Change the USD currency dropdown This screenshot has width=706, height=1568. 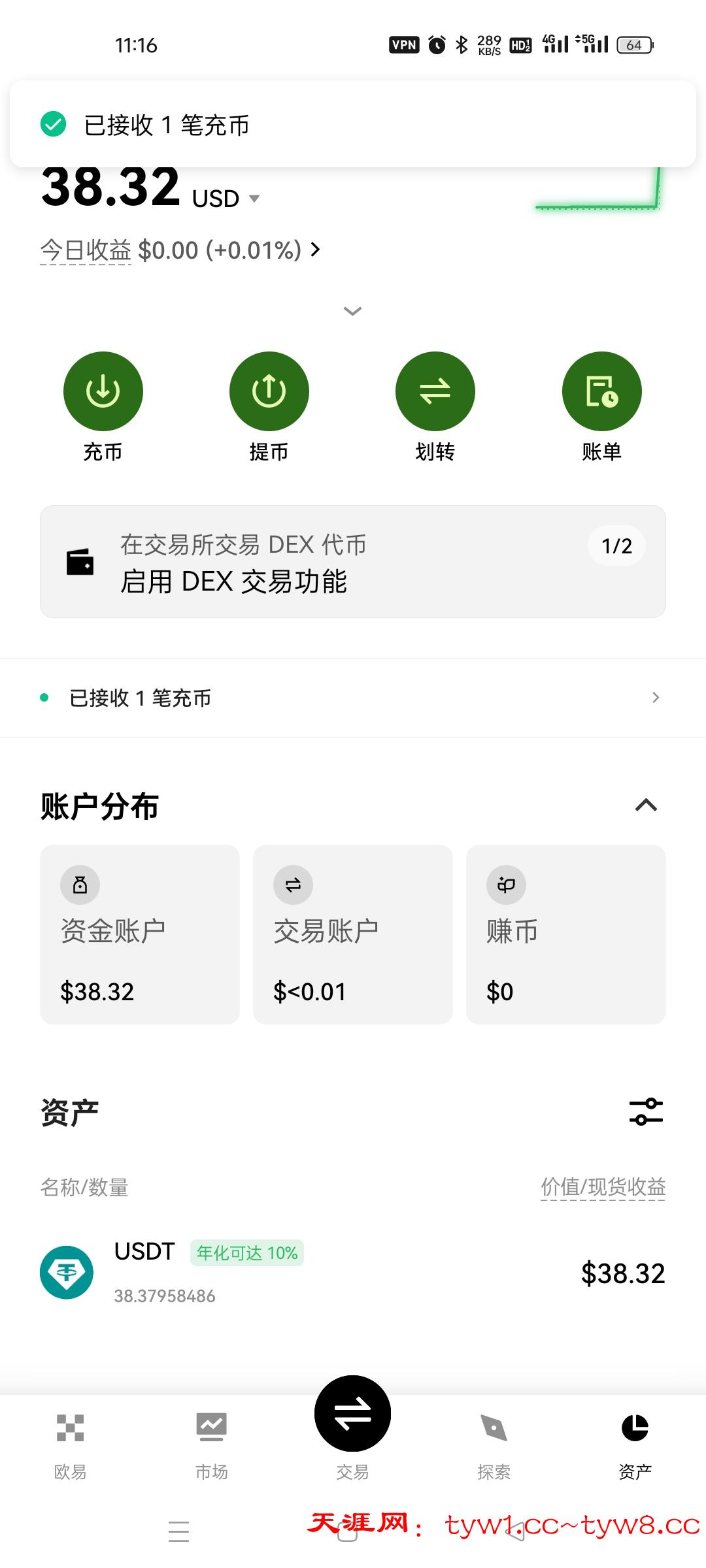click(x=226, y=199)
